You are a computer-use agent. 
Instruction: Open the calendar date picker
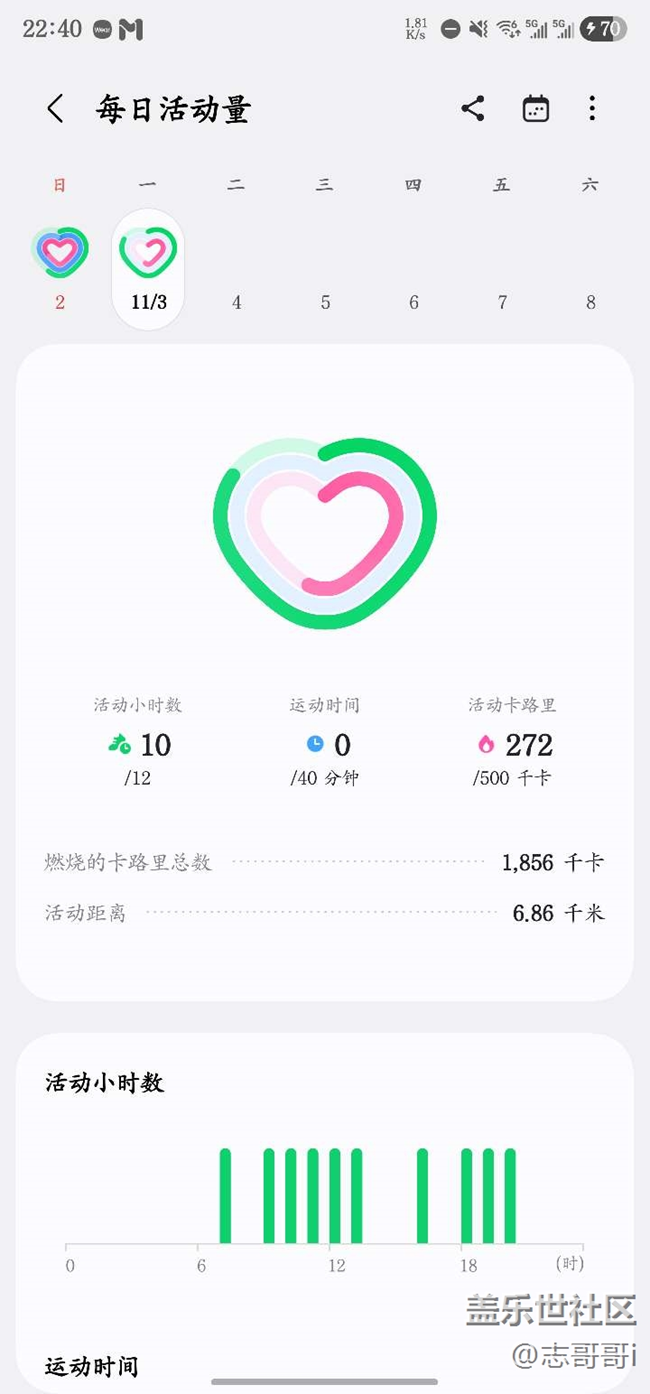click(x=536, y=109)
